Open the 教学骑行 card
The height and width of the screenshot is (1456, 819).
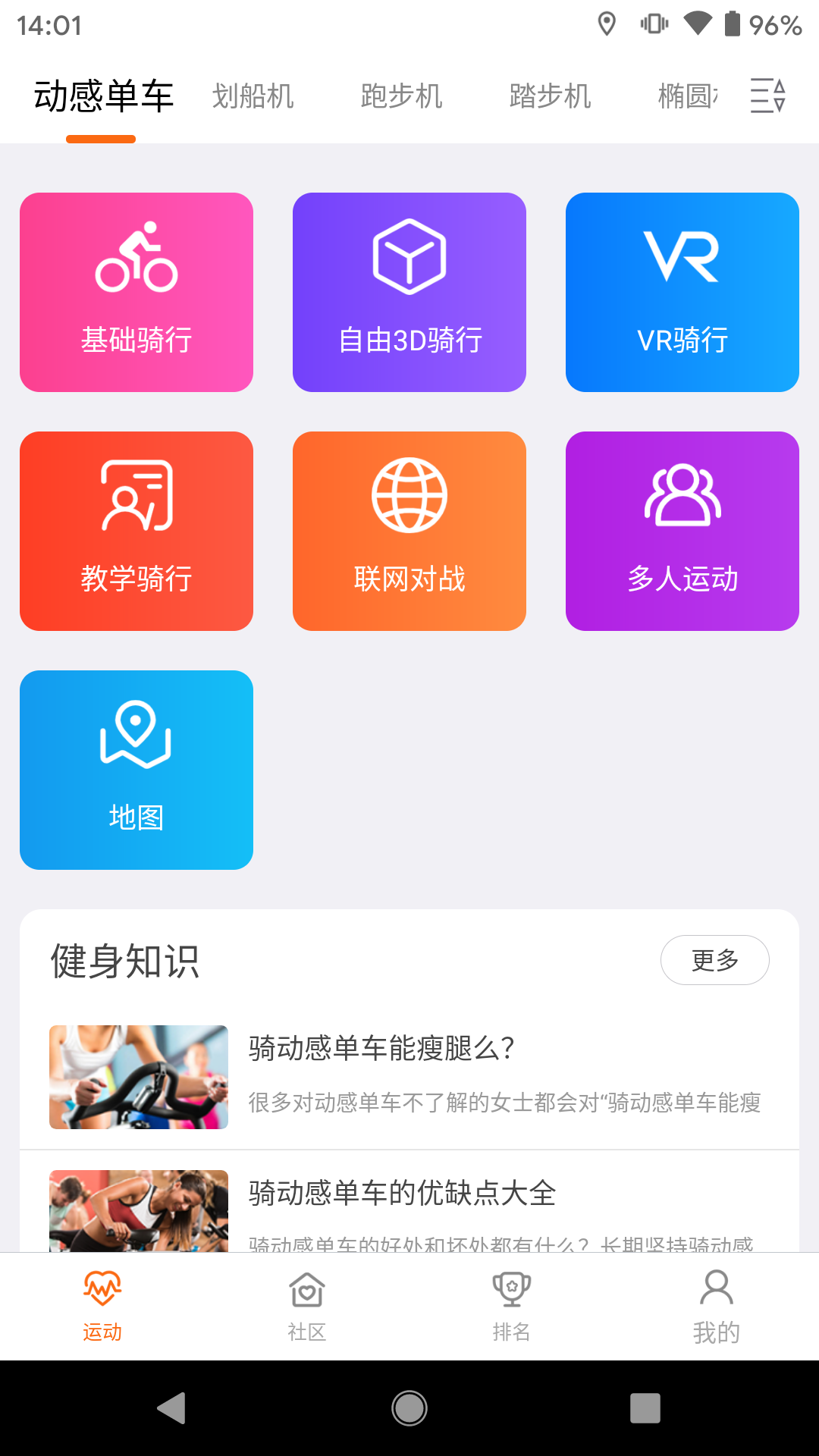tap(136, 531)
